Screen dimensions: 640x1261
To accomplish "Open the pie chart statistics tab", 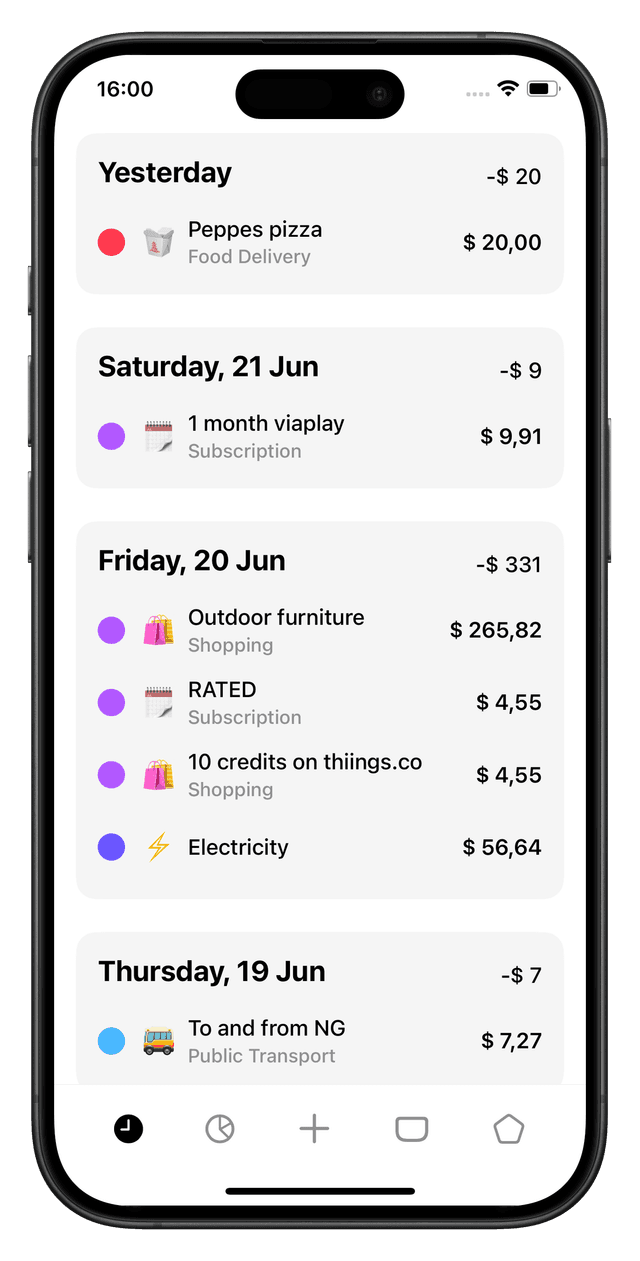I will [220, 1129].
